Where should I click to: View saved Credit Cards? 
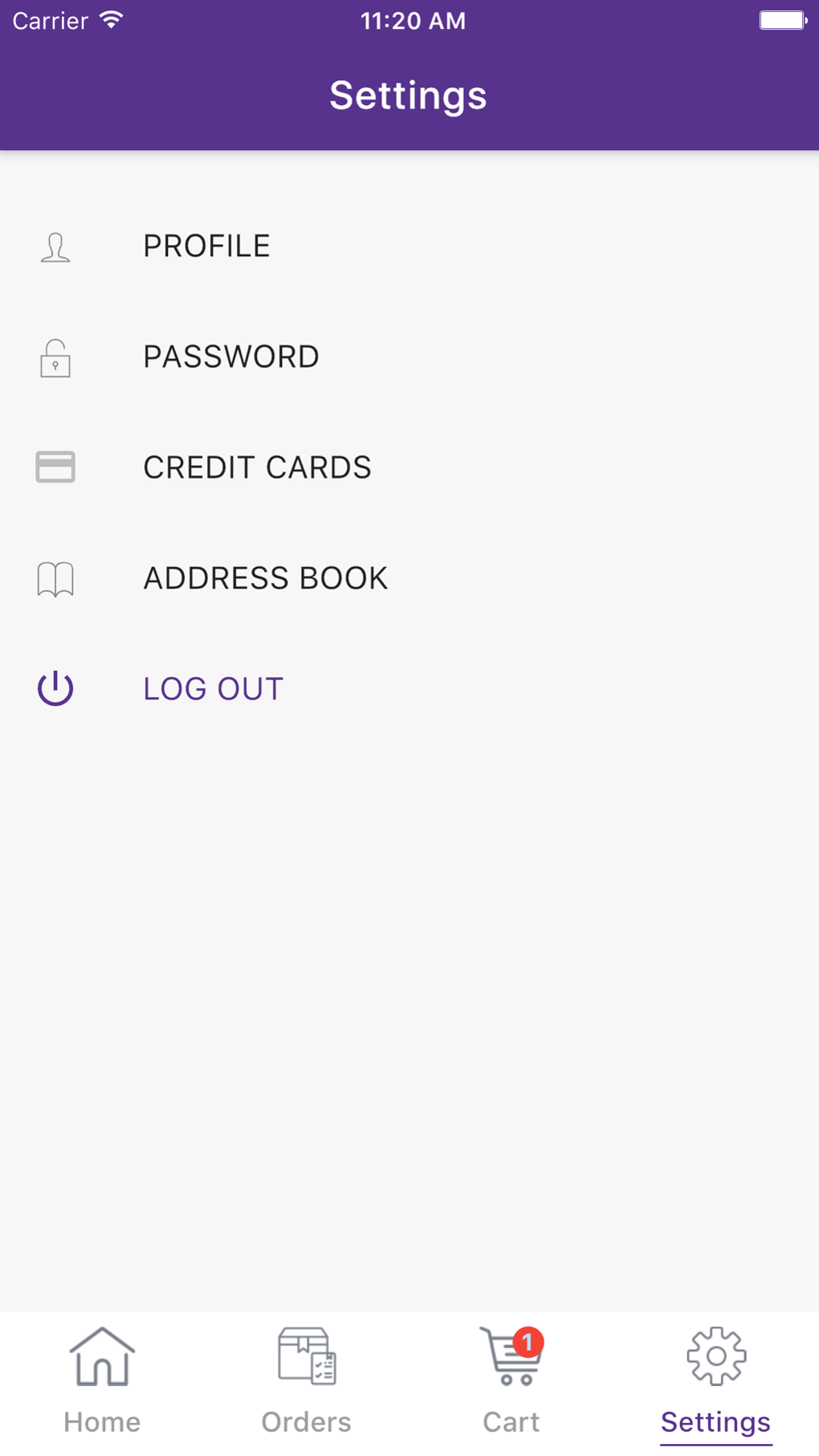pyautogui.click(x=257, y=467)
